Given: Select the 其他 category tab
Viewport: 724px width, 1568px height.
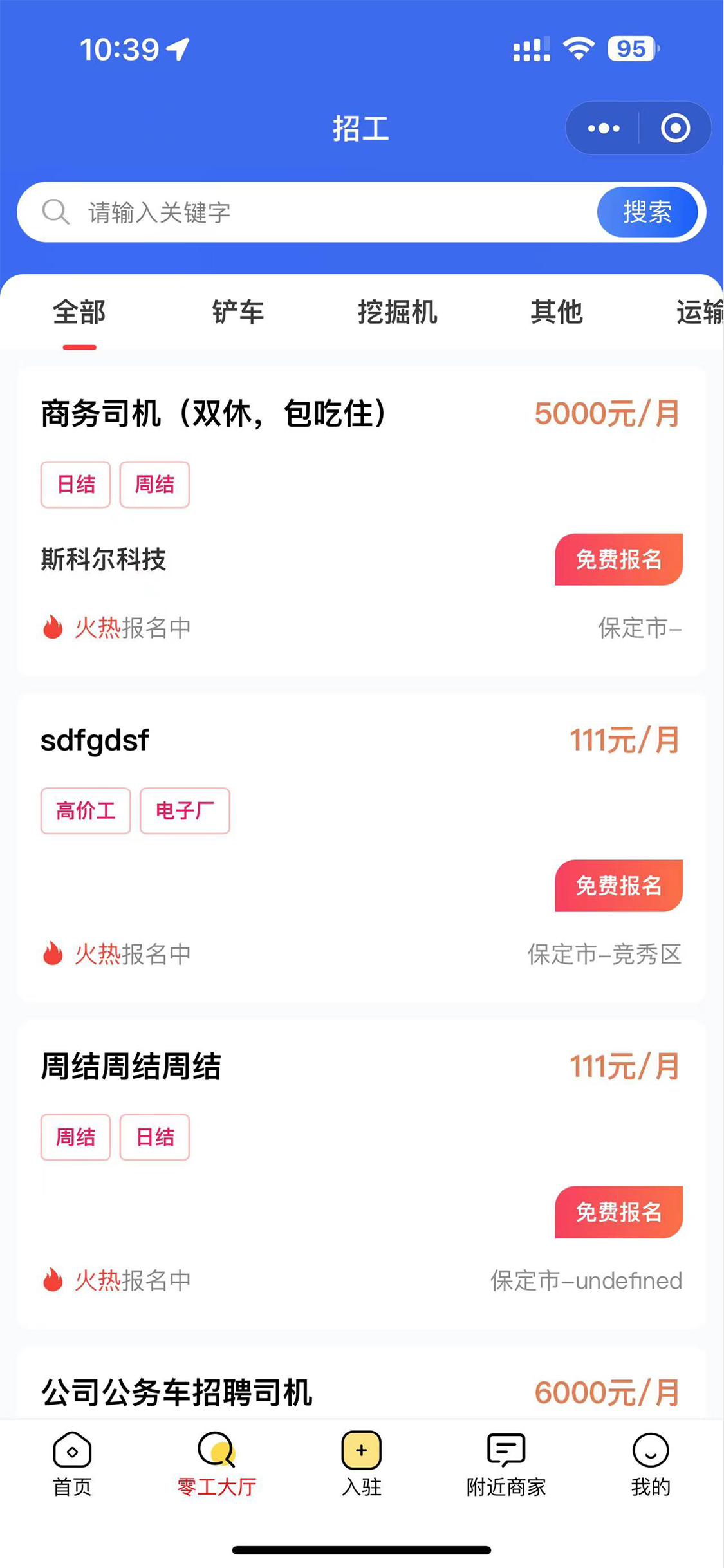Looking at the screenshot, I should pos(556,312).
